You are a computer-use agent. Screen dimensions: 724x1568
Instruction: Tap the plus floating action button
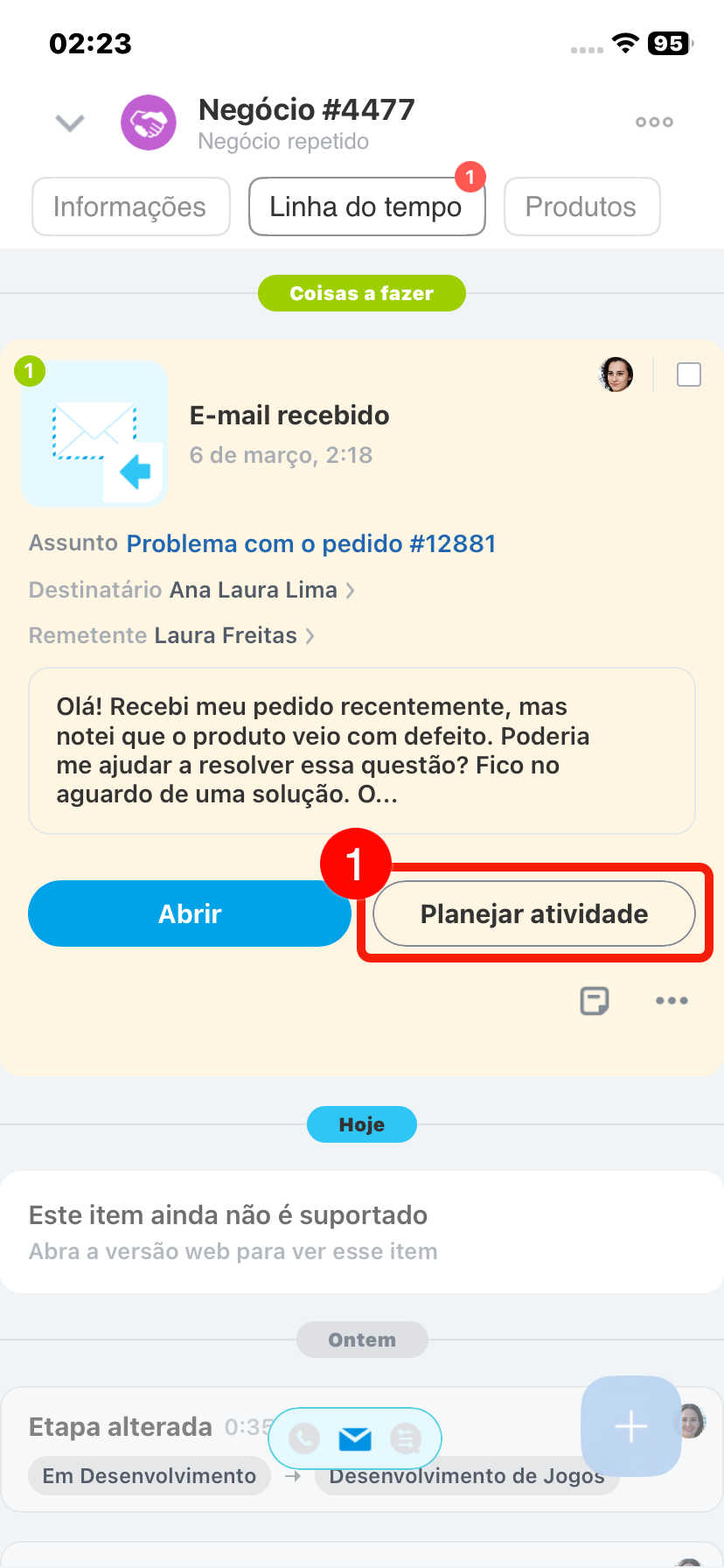click(x=630, y=1427)
